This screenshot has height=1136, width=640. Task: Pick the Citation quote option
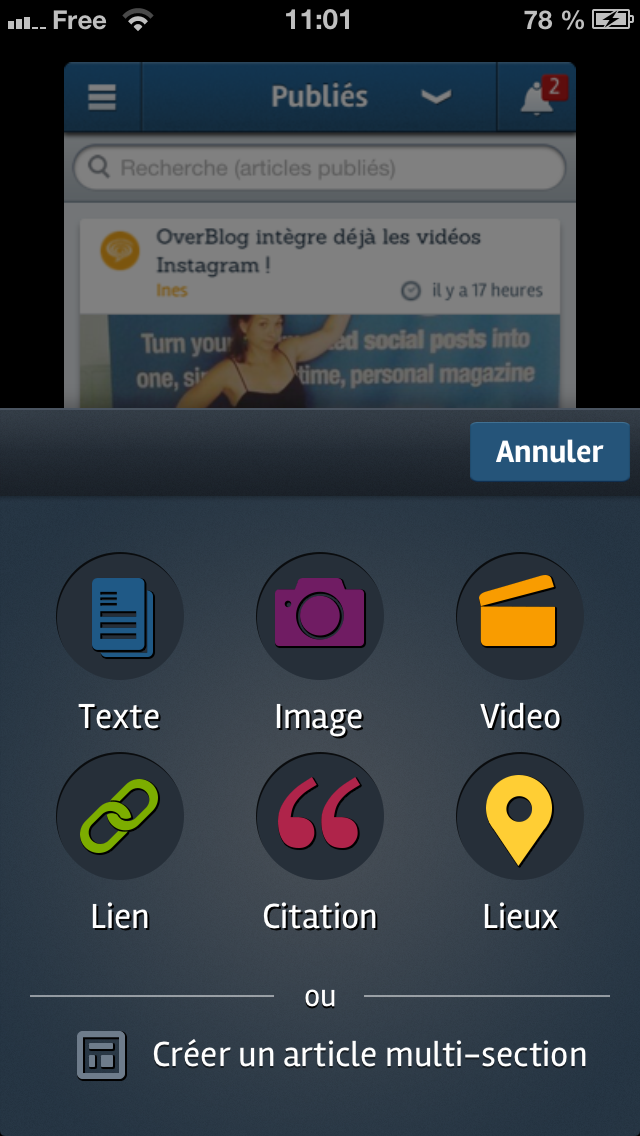click(x=320, y=816)
